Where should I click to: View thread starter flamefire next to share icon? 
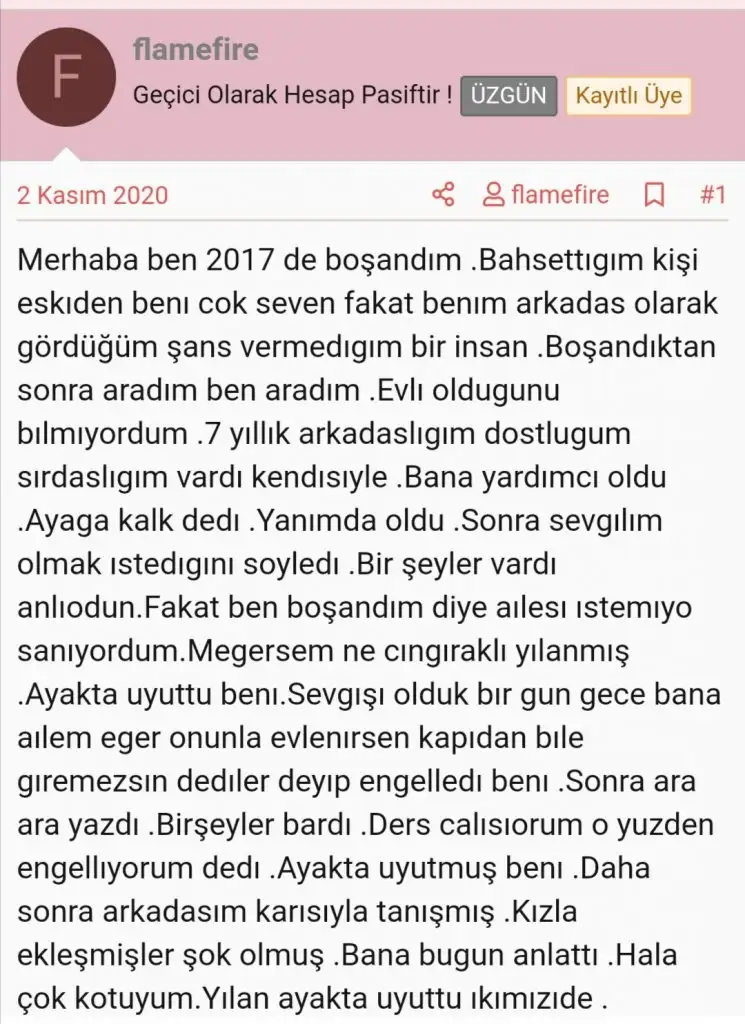tap(546, 194)
